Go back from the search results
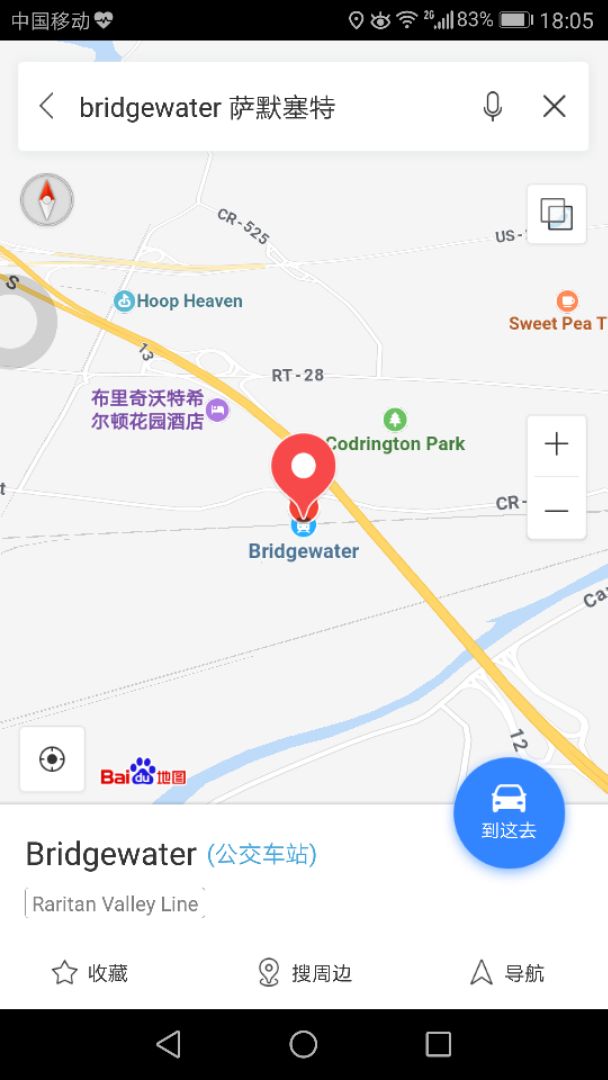The height and width of the screenshot is (1080, 608). click(x=46, y=106)
